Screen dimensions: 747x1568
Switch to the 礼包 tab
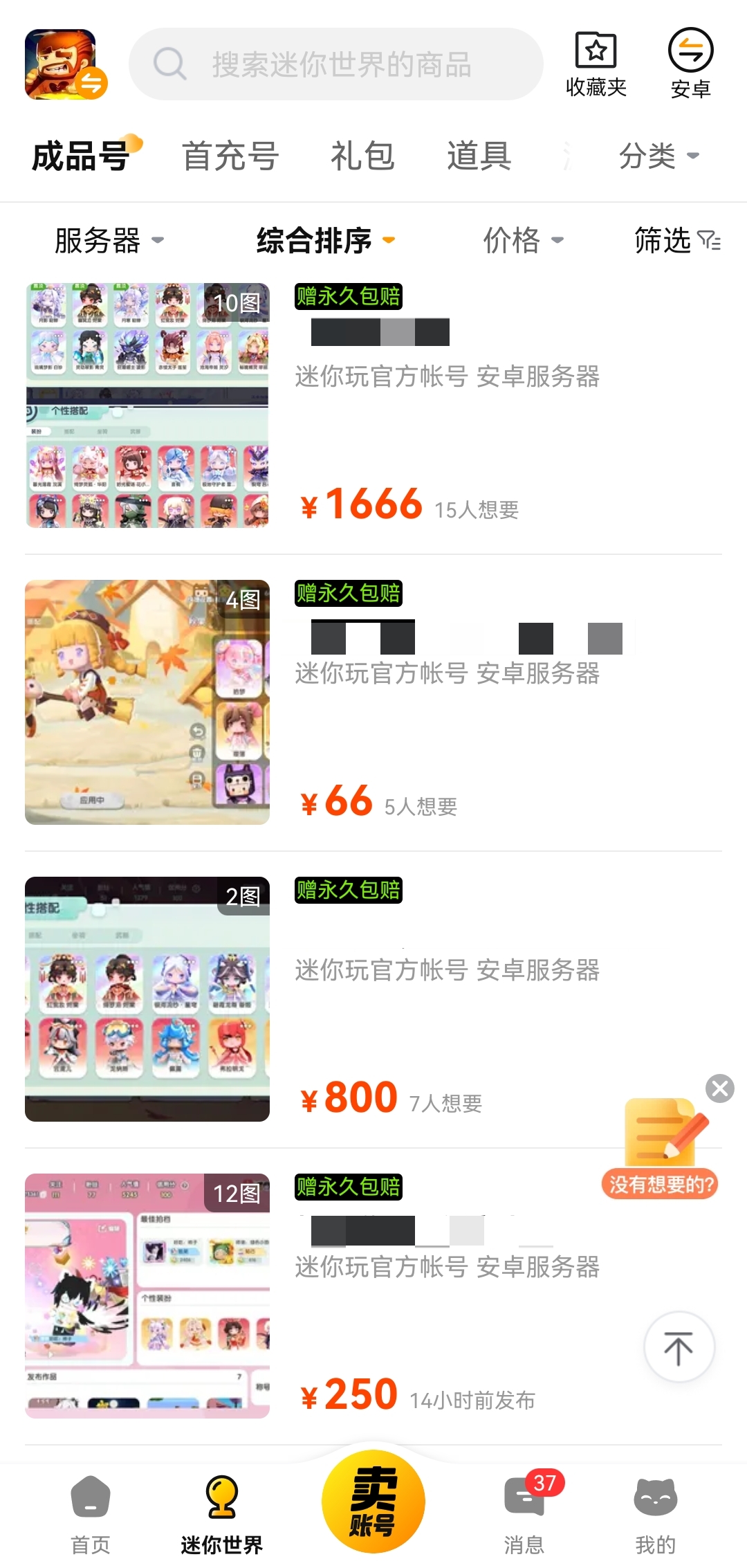click(362, 156)
